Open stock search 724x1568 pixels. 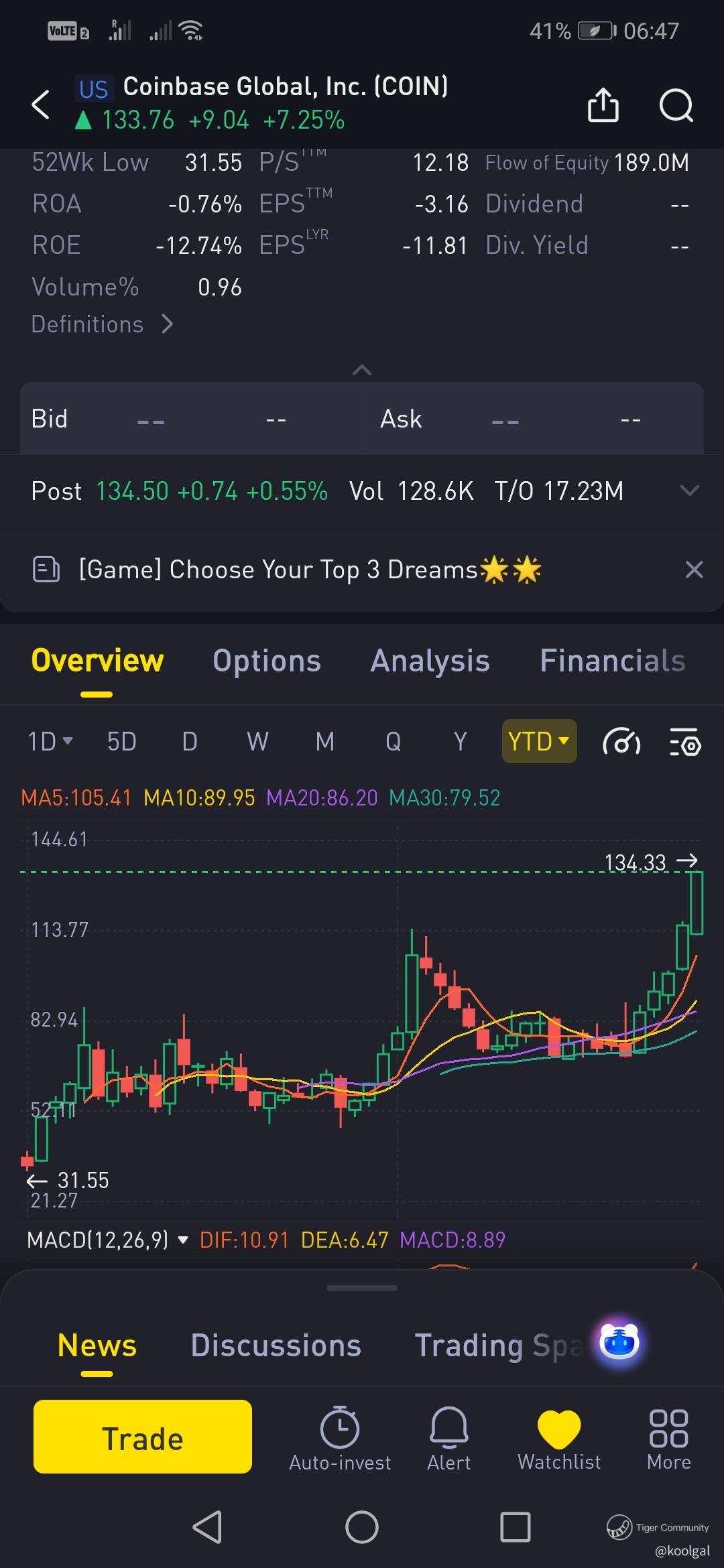click(676, 105)
